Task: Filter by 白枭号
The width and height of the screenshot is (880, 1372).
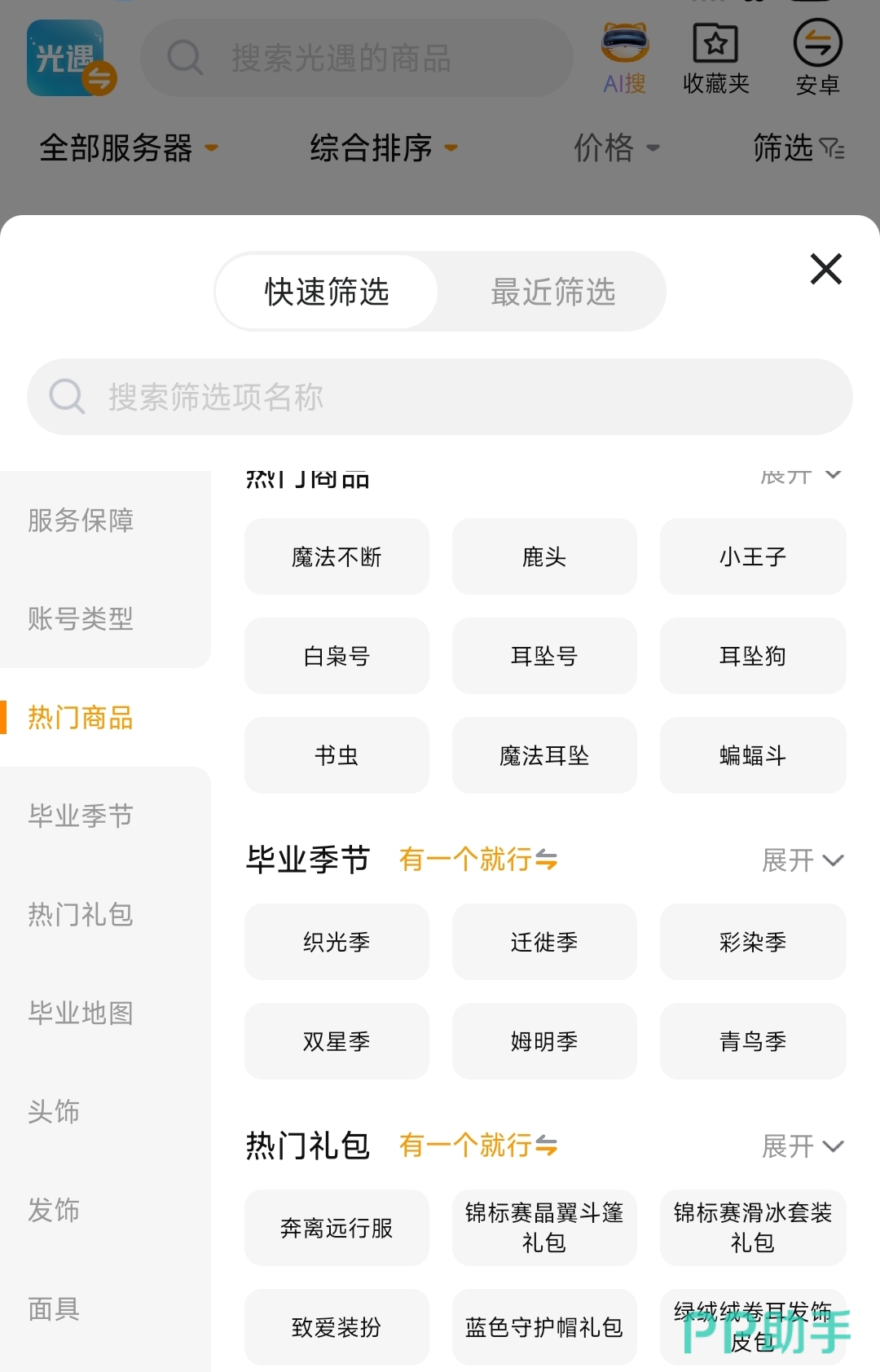Action: point(337,656)
